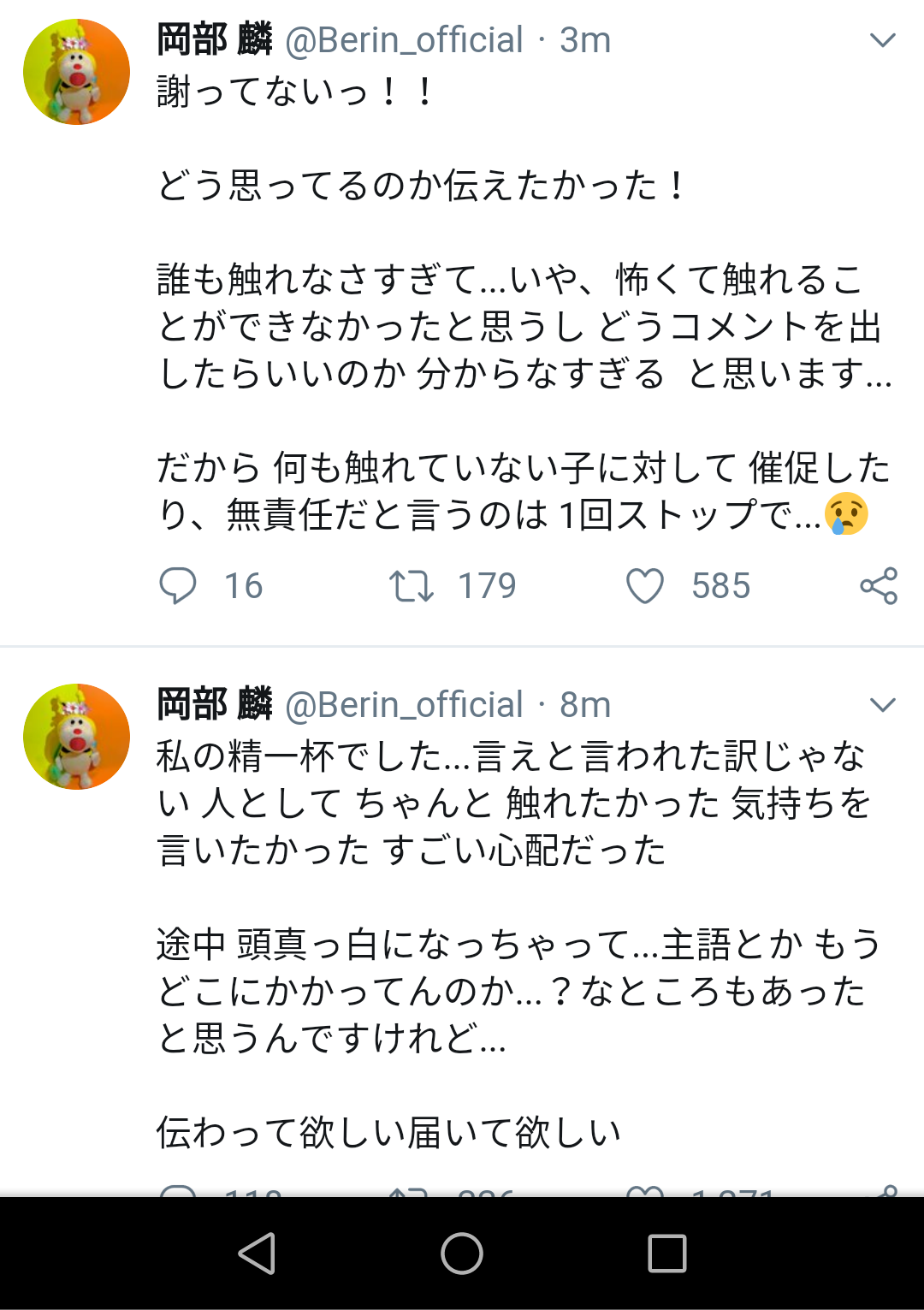Like the 8m tweet with the heart
The image size is (924, 1310).
coord(647,1191)
